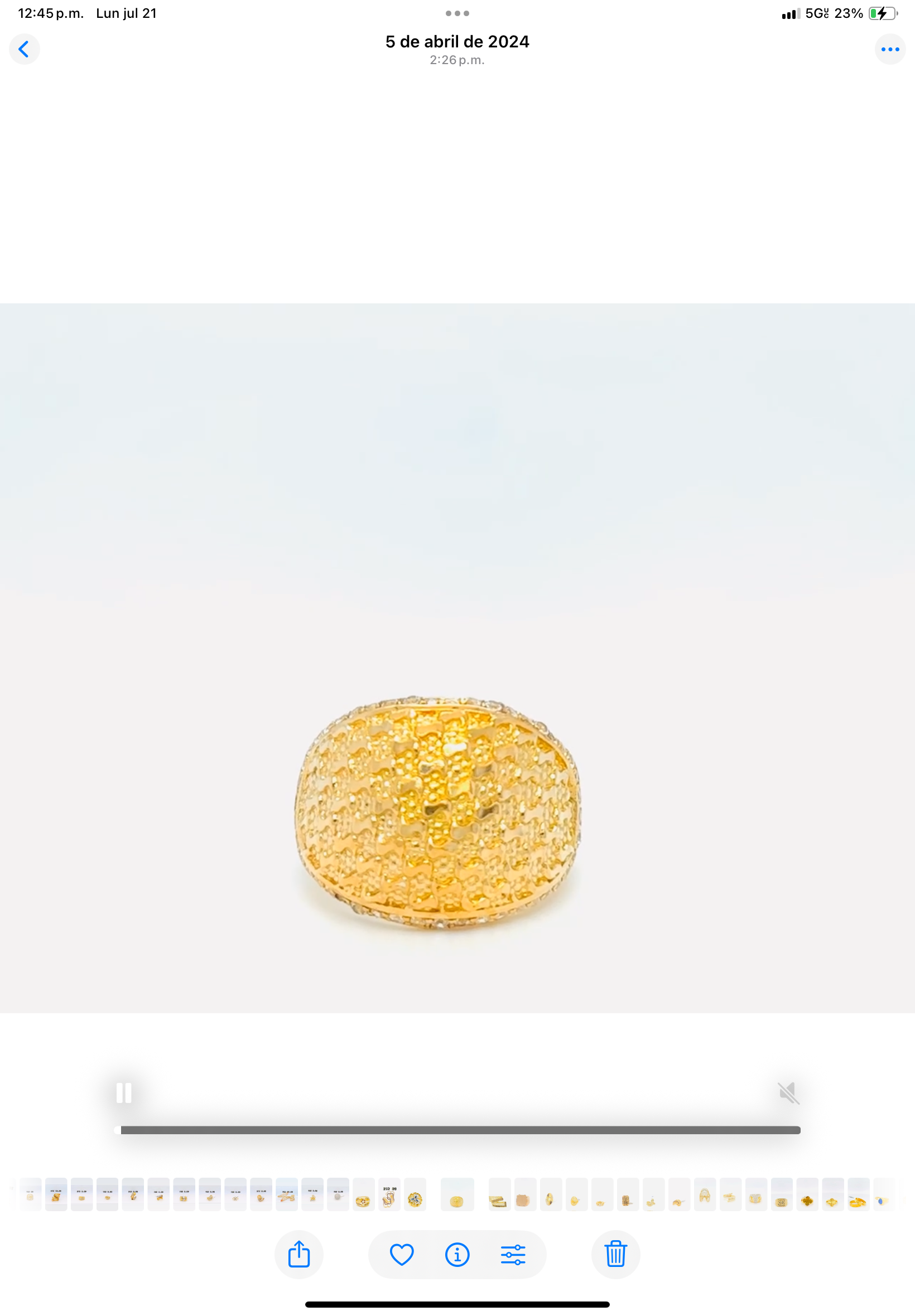Select the blue stone ring thumbnail
Viewport: 915px width, 1316px height.
point(882,1194)
